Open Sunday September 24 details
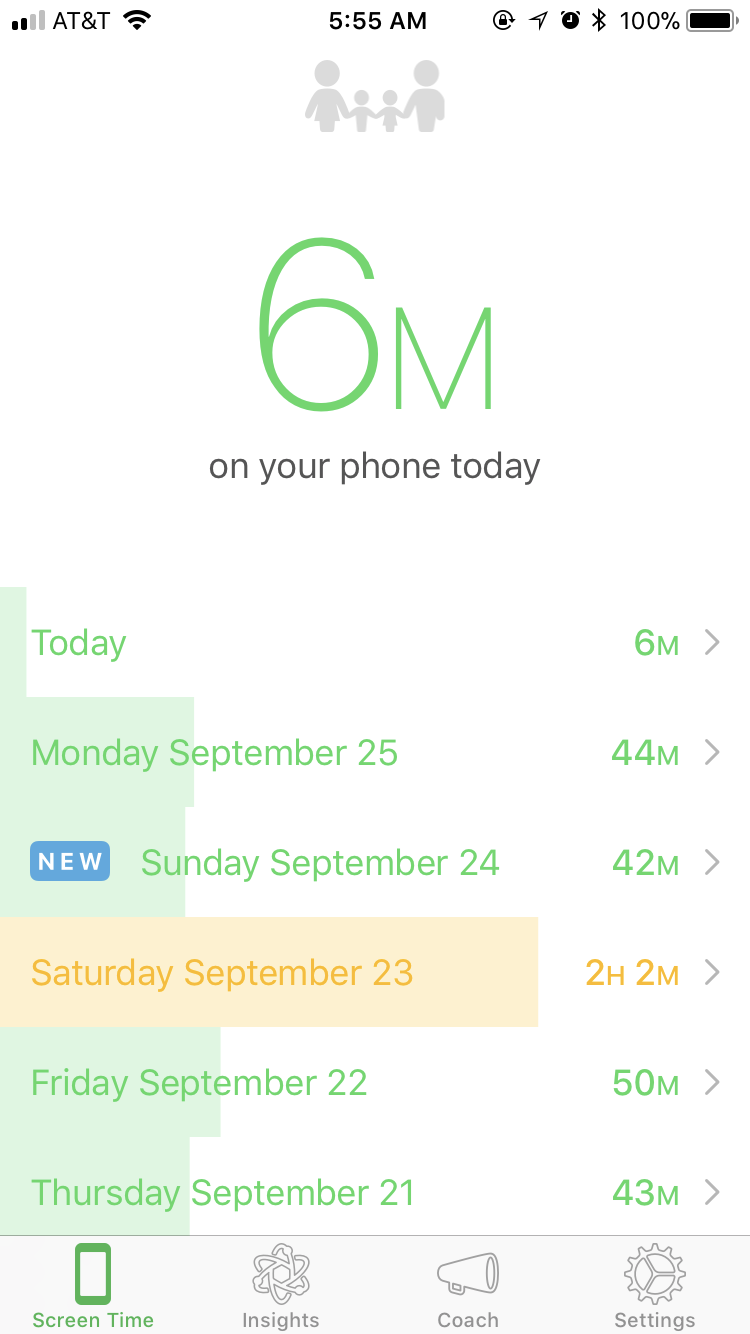 click(x=375, y=862)
